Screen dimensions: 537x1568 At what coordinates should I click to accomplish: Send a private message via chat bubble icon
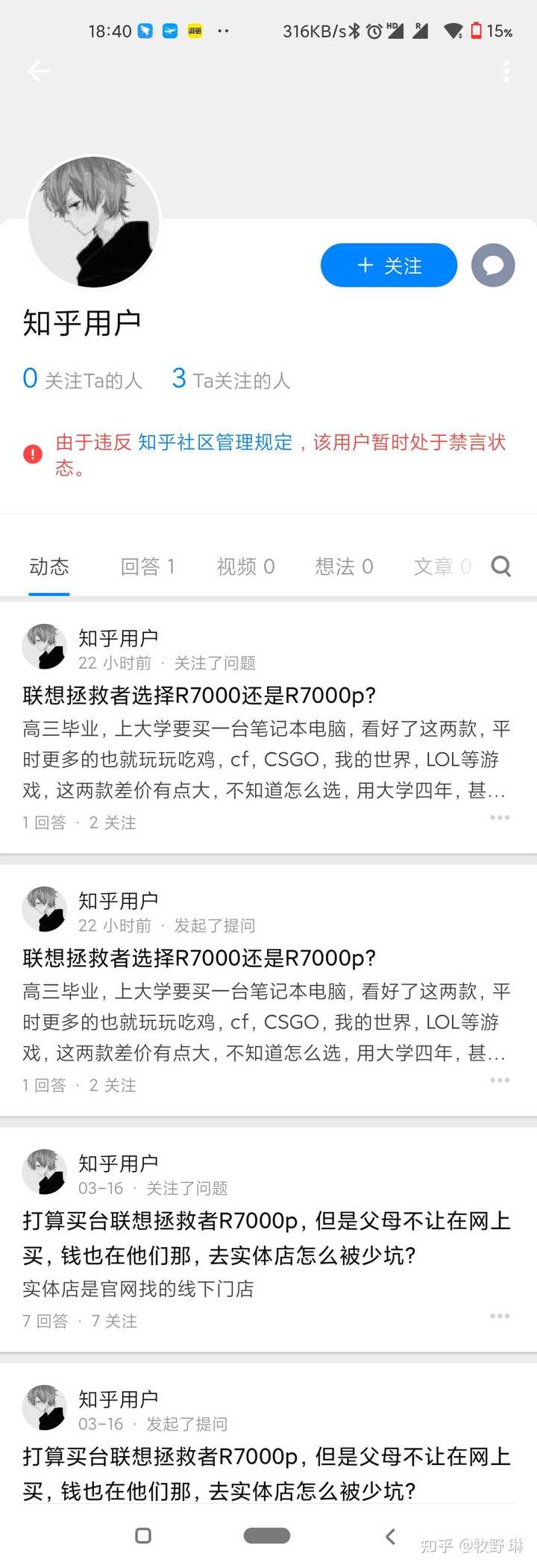pos(493,266)
